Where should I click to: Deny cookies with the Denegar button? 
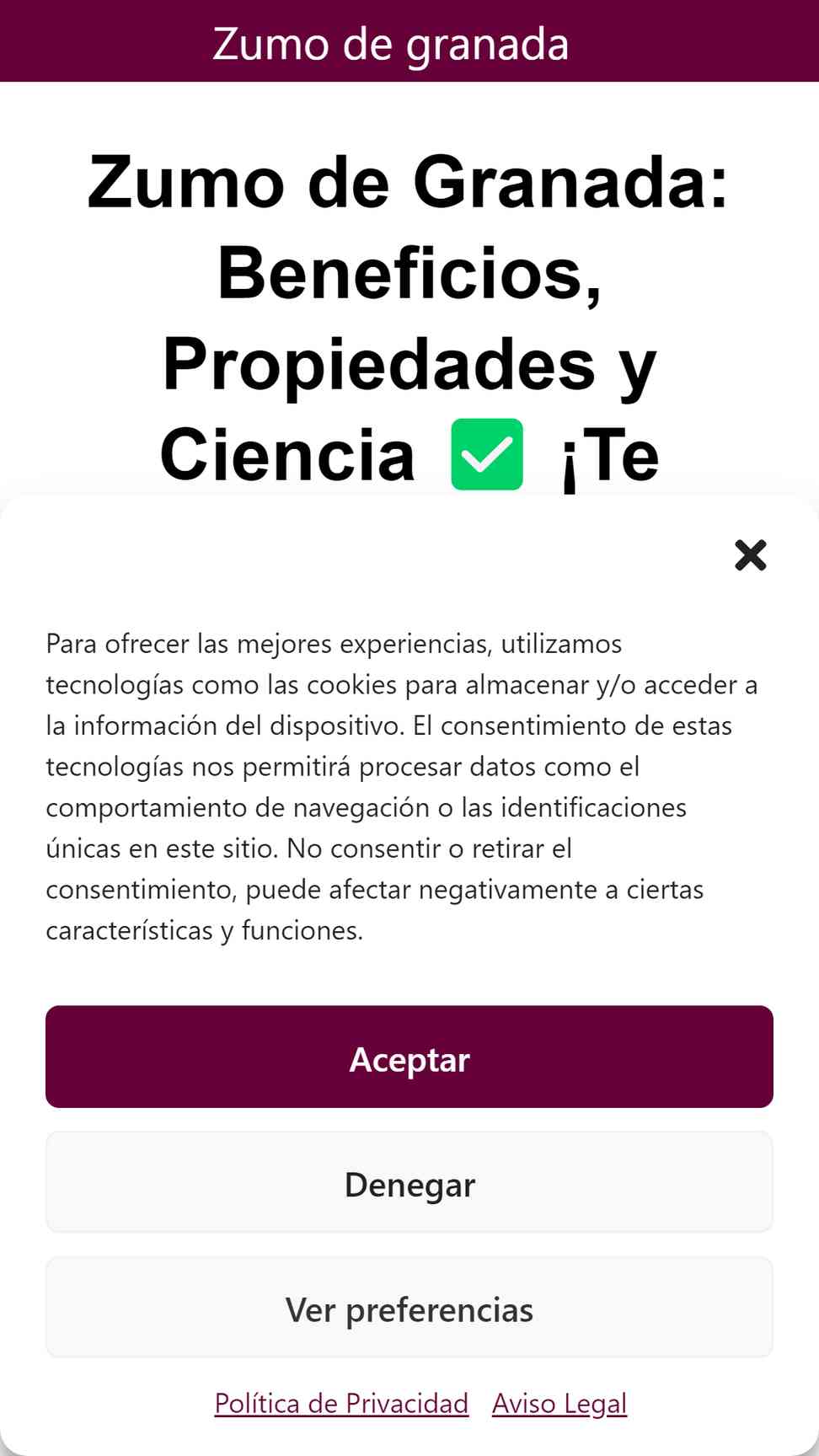pyautogui.click(x=409, y=1182)
